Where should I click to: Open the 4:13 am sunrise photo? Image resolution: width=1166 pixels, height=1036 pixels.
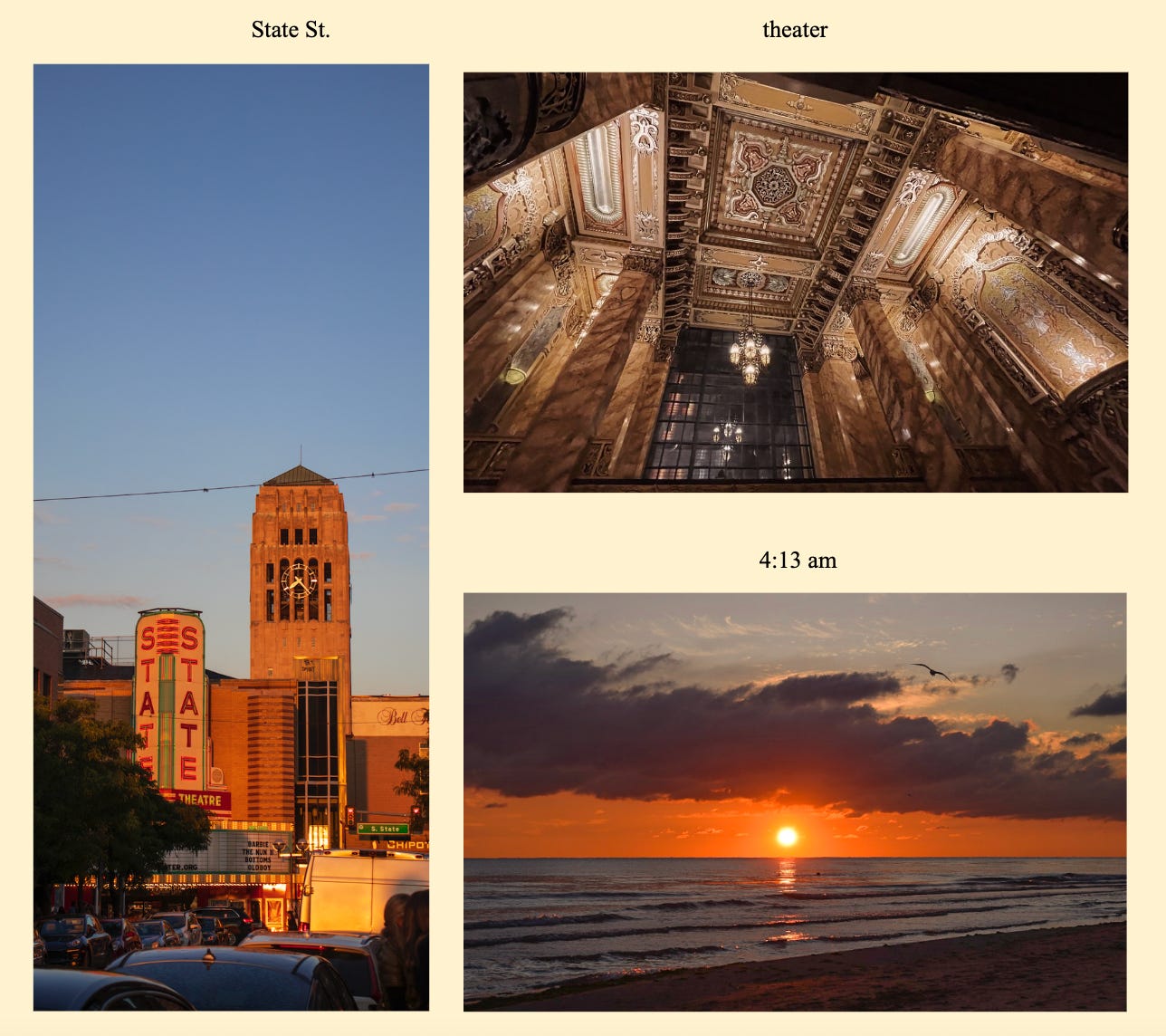point(795,801)
